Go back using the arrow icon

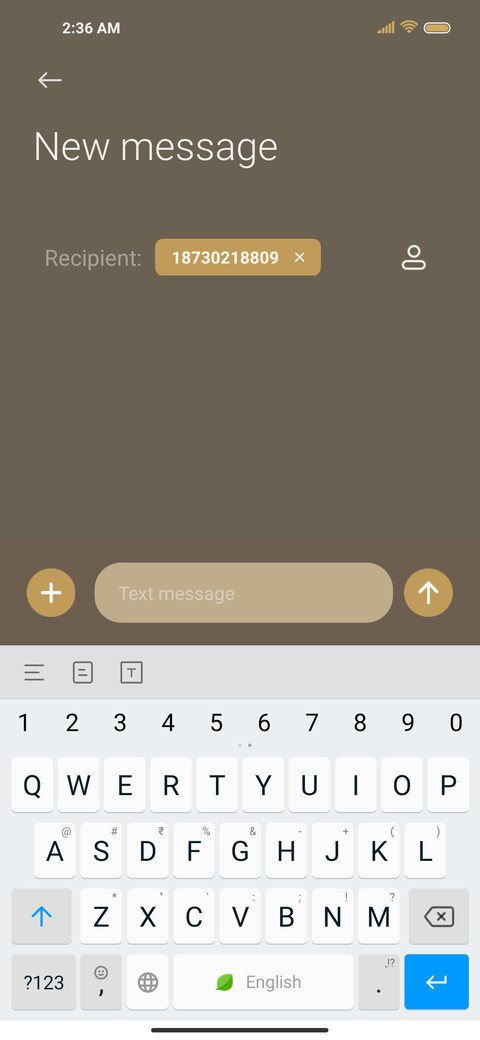tap(50, 80)
